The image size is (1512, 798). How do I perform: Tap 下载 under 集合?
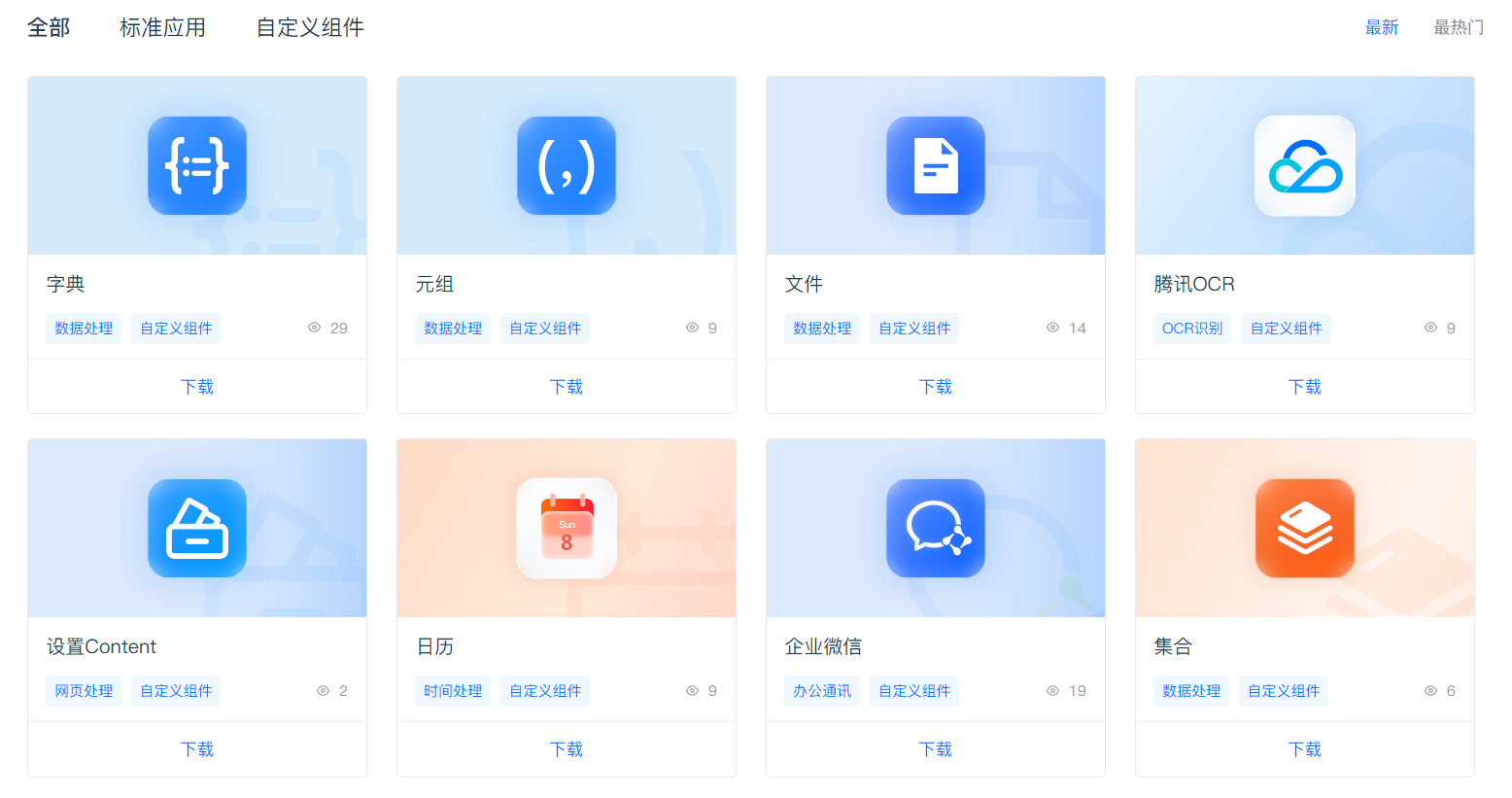pos(1305,749)
